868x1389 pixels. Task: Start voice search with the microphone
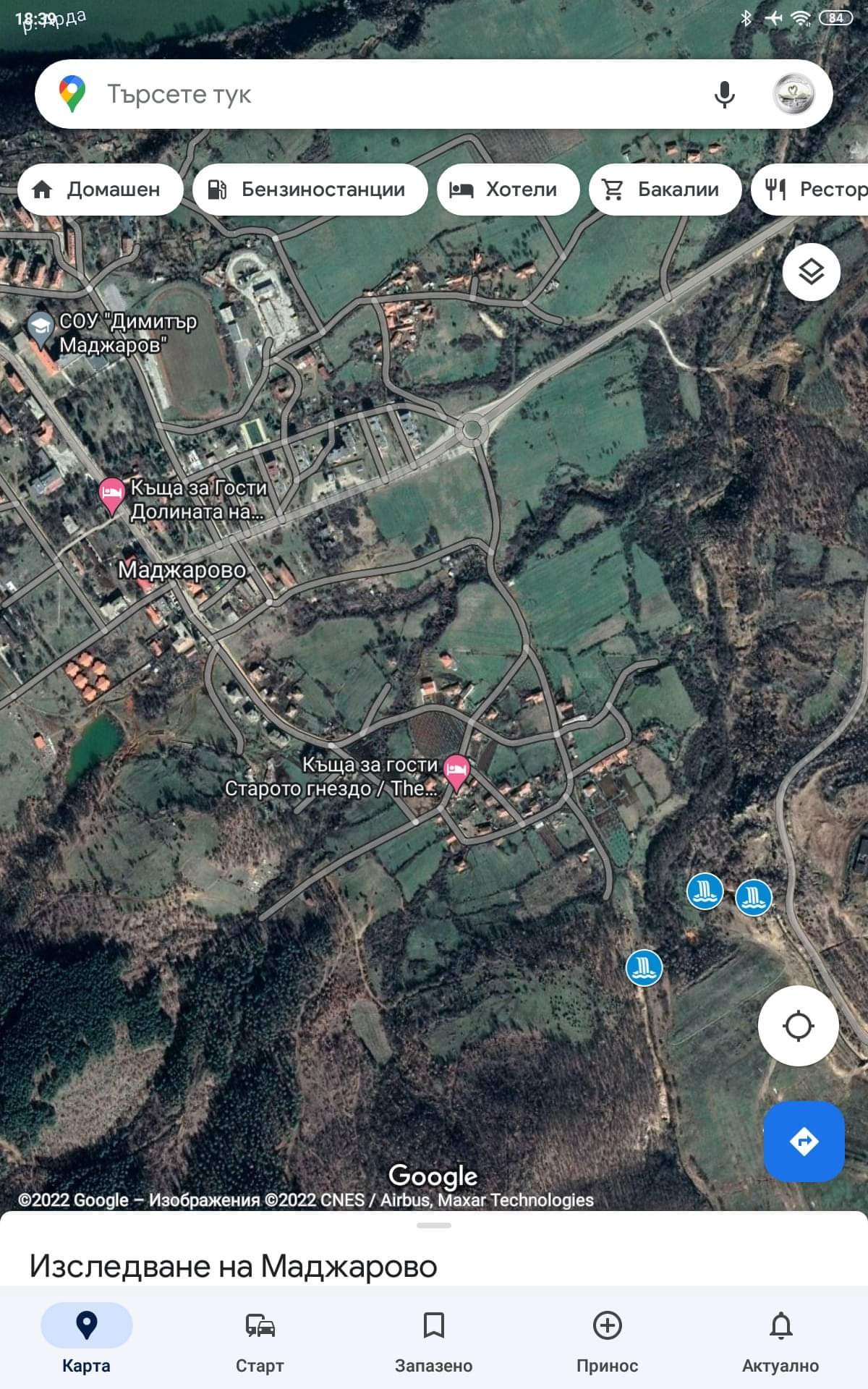pyautogui.click(x=724, y=94)
